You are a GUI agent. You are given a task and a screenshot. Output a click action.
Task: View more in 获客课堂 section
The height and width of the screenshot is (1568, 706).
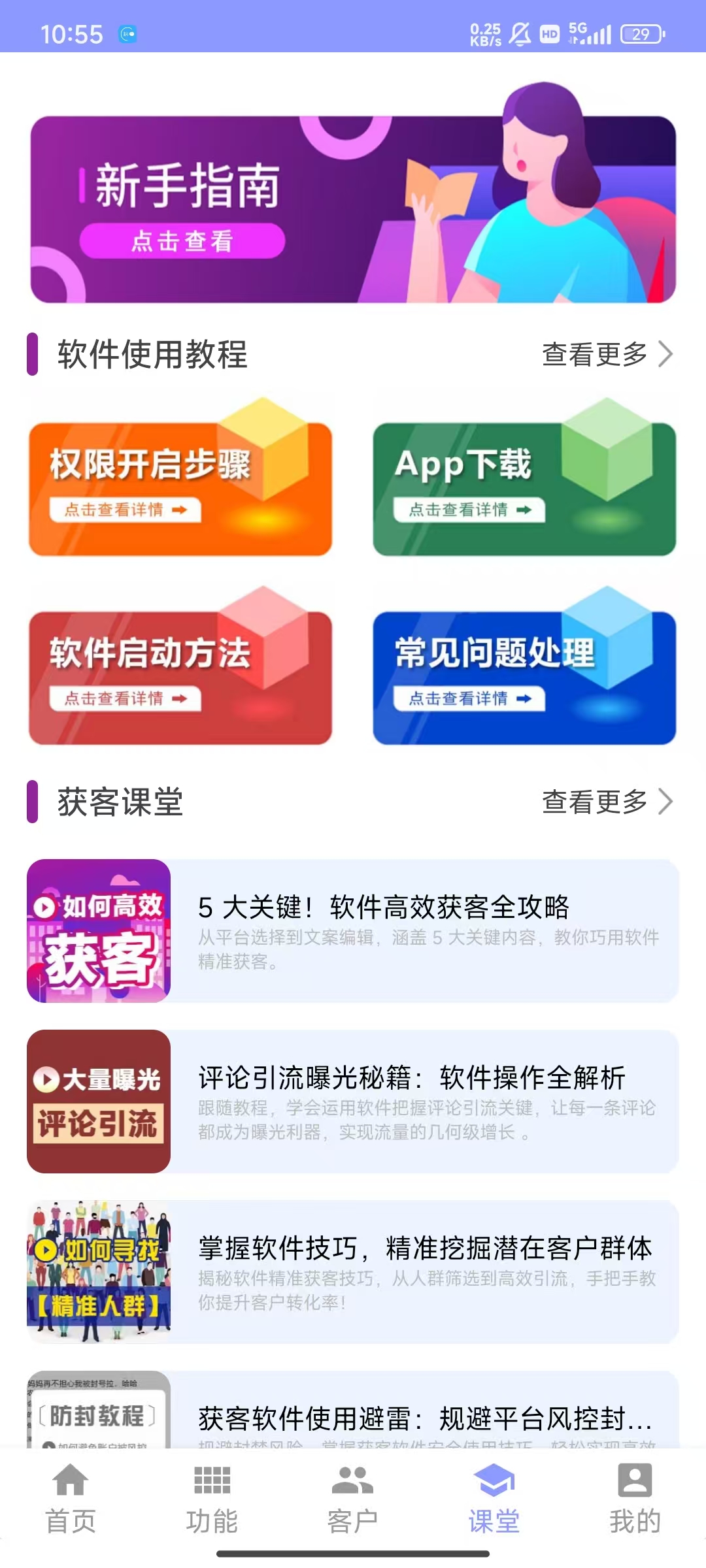point(607,802)
